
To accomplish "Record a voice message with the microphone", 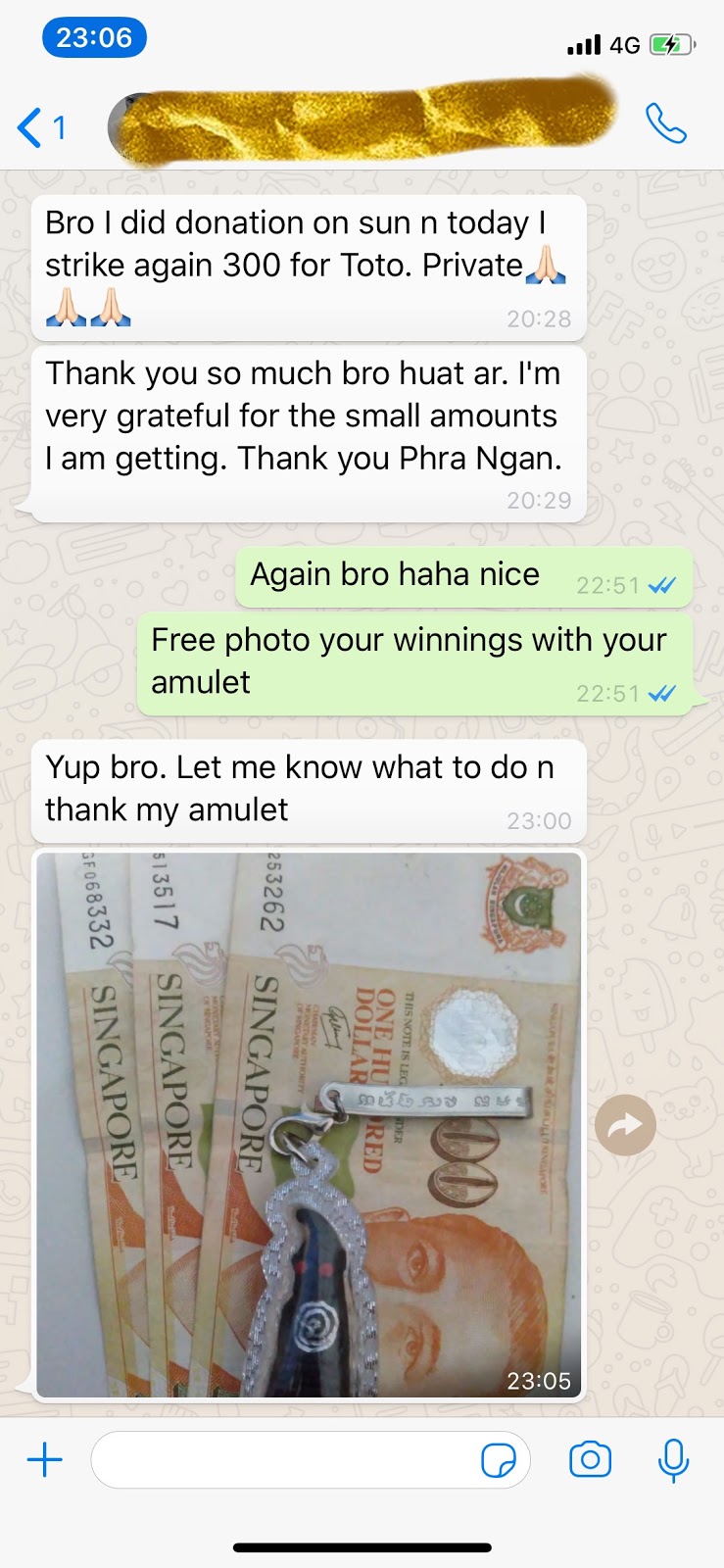I will click(673, 1460).
